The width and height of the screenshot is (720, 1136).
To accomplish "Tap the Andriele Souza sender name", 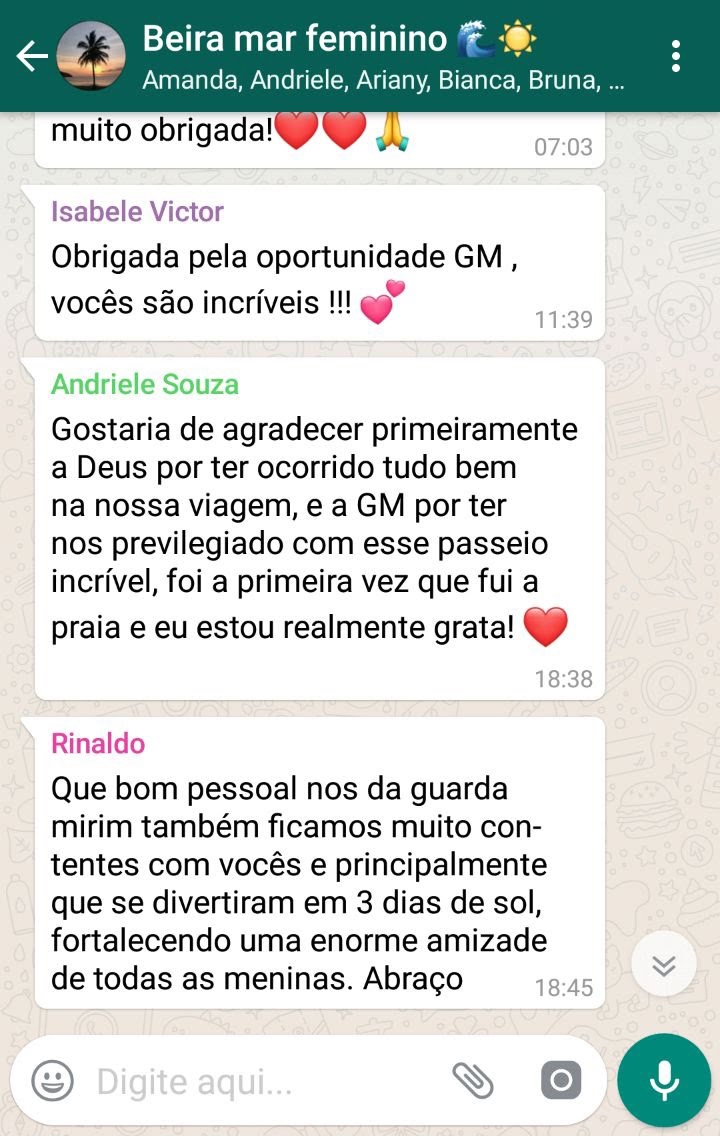I will point(145,385).
